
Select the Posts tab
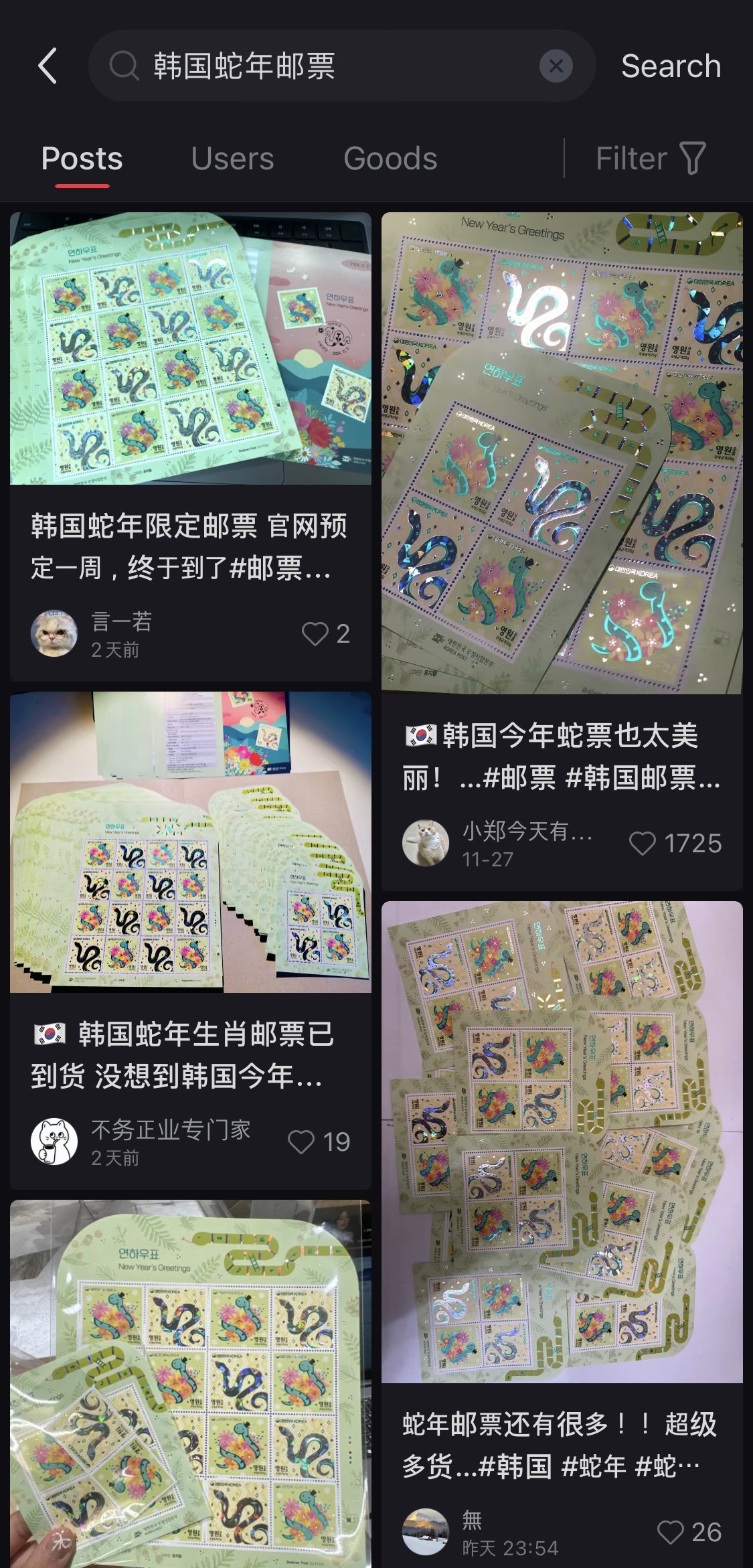(x=82, y=159)
